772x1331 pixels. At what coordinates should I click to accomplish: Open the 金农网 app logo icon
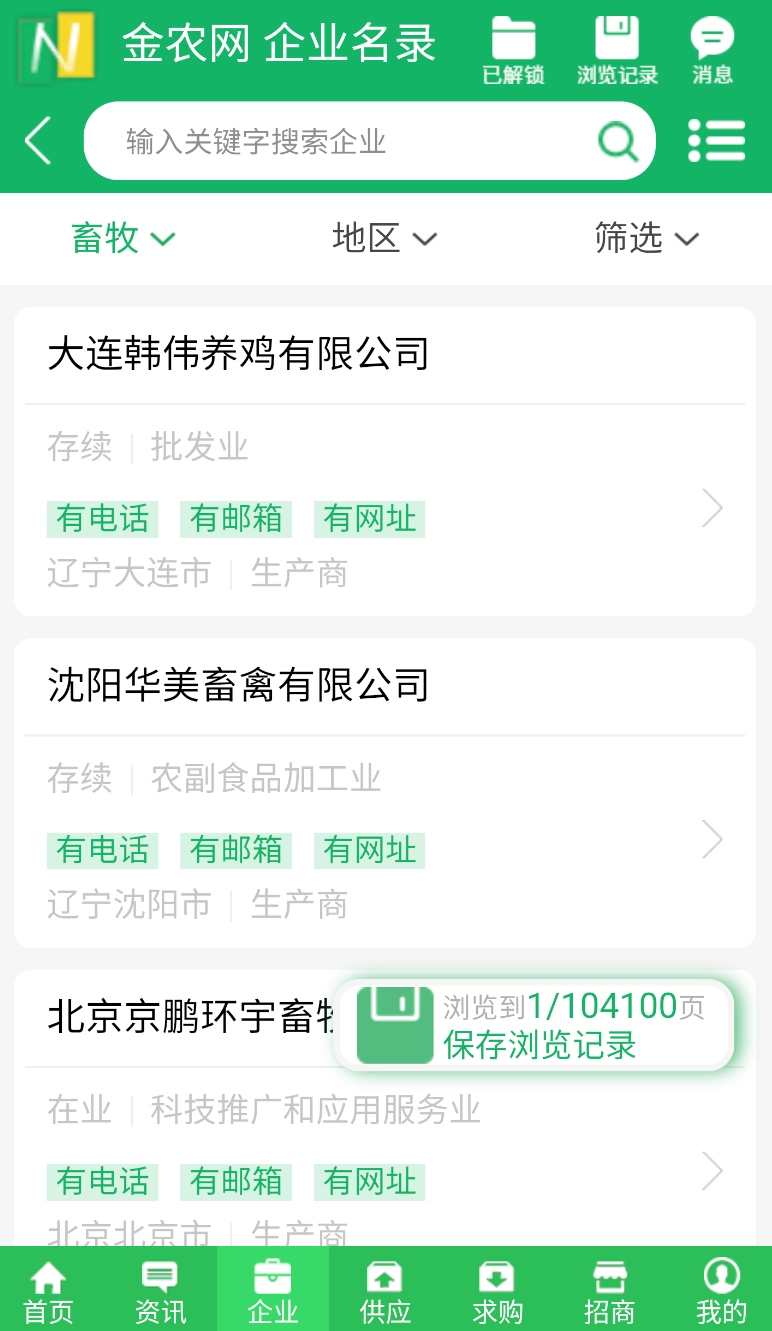55,47
